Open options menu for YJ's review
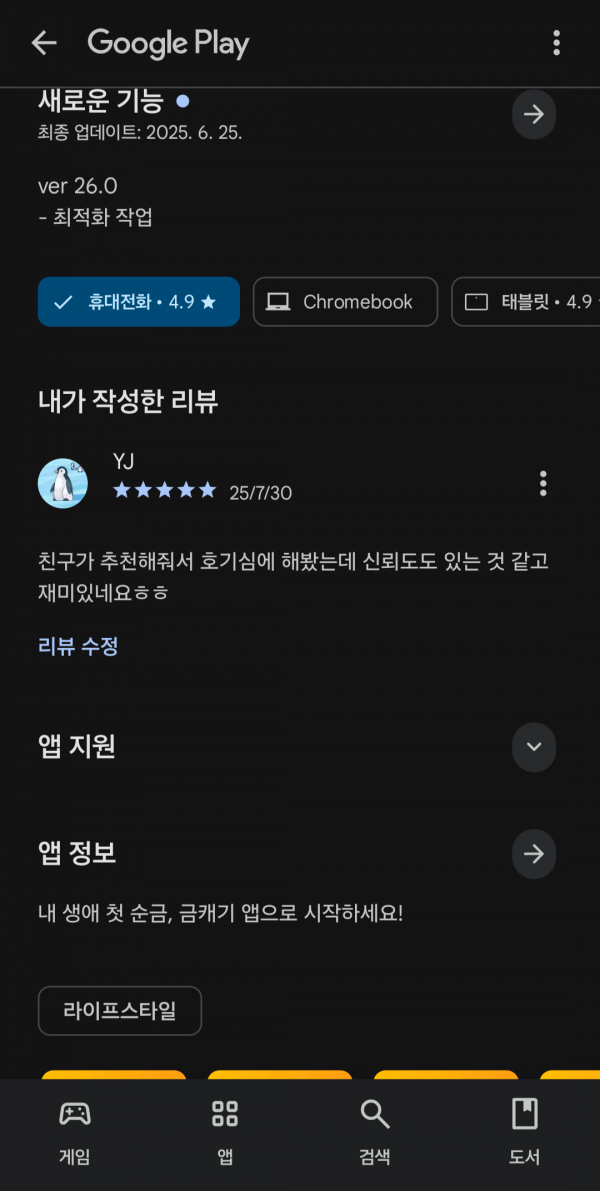600x1191 pixels. (x=542, y=483)
